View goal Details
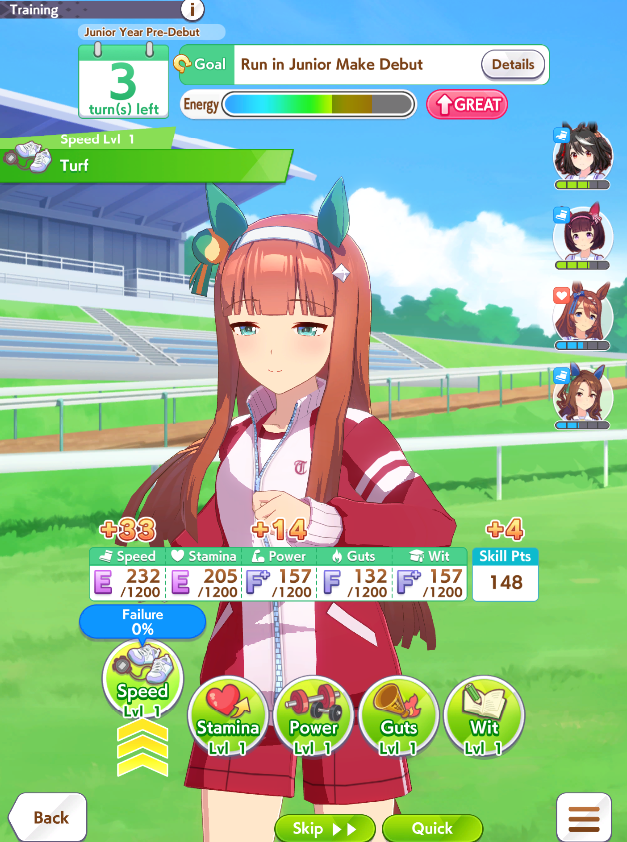627x842 pixels. click(513, 64)
